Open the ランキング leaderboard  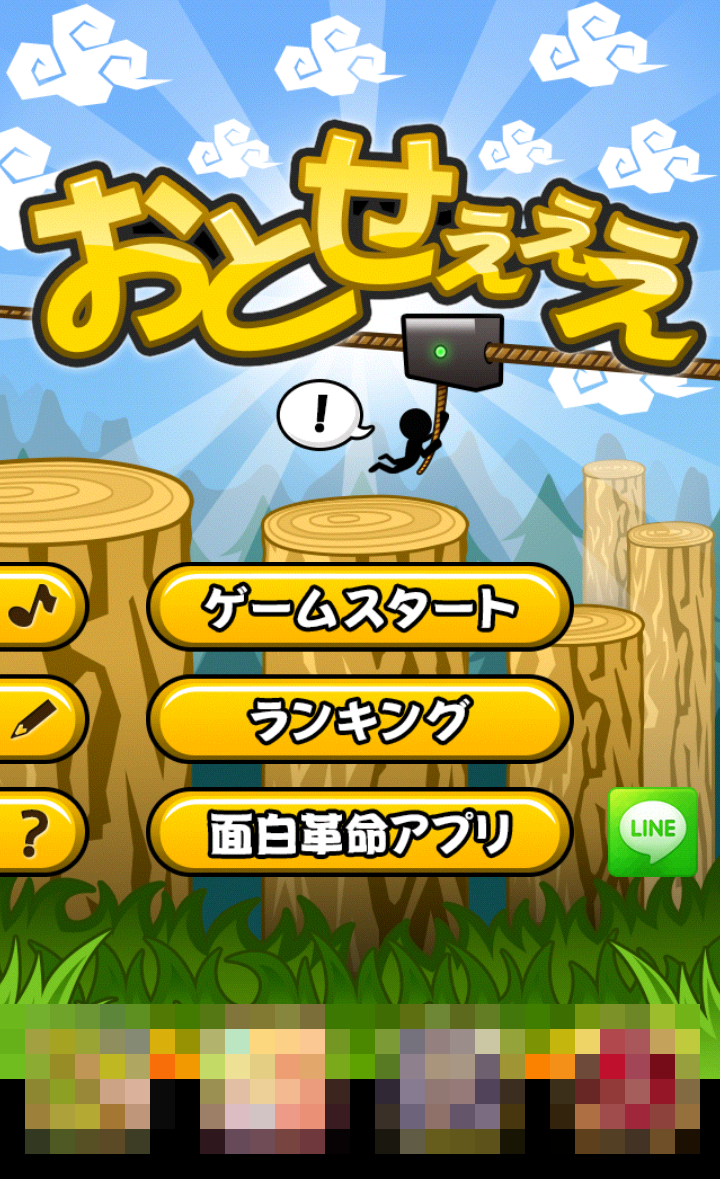pos(360,720)
